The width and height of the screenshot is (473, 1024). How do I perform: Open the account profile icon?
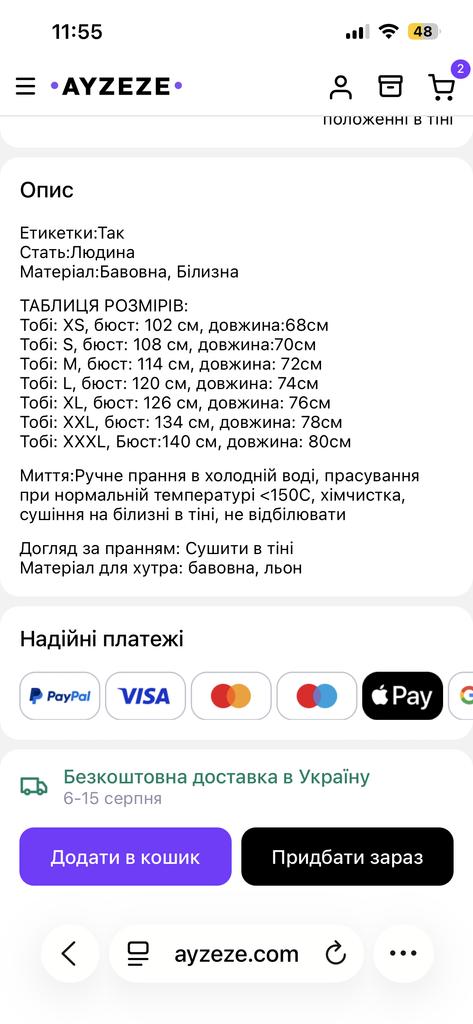tap(340, 87)
